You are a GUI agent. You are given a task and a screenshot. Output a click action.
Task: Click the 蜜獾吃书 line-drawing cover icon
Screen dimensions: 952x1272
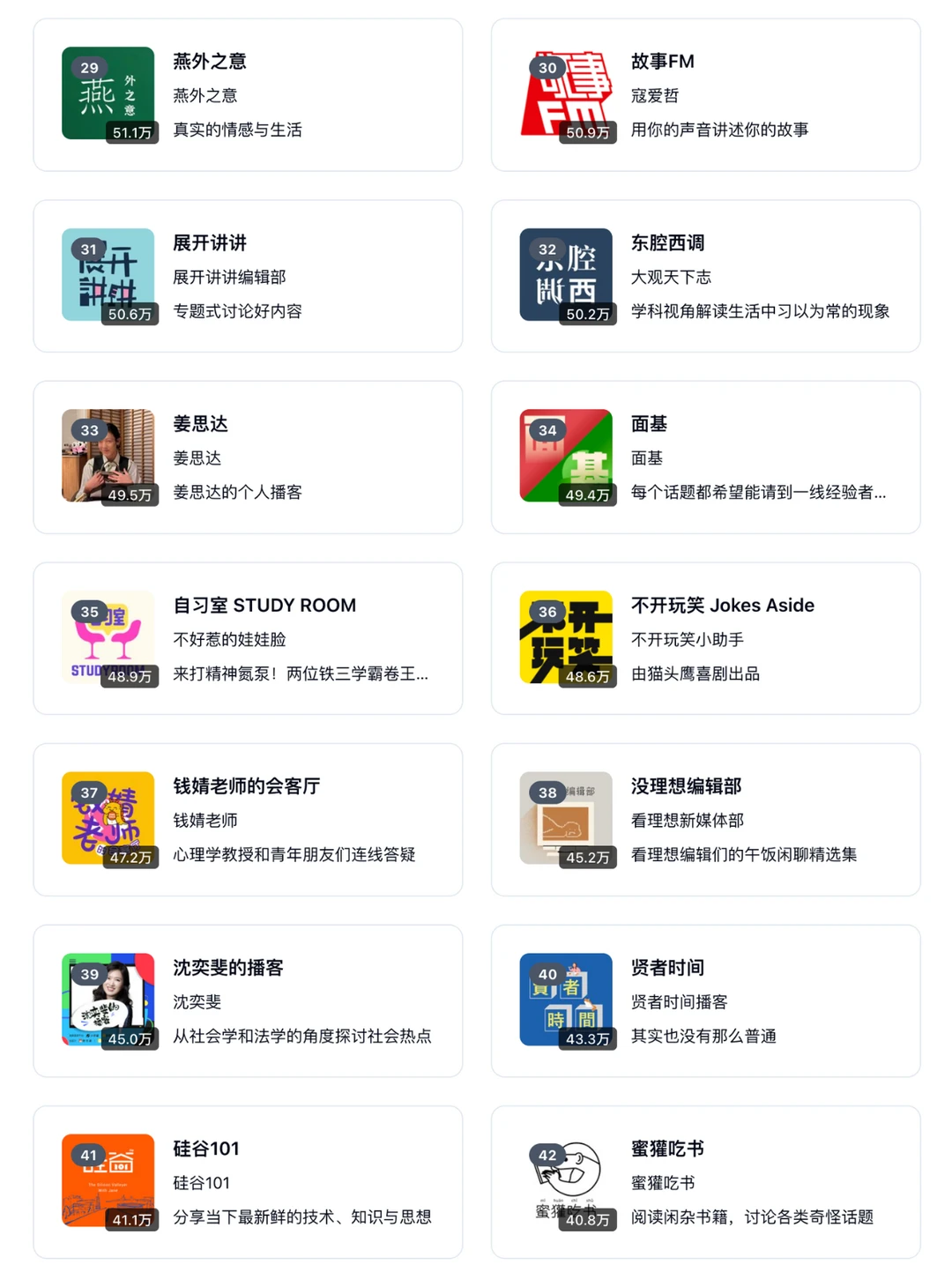pyautogui.click(x=565, y=1177)
